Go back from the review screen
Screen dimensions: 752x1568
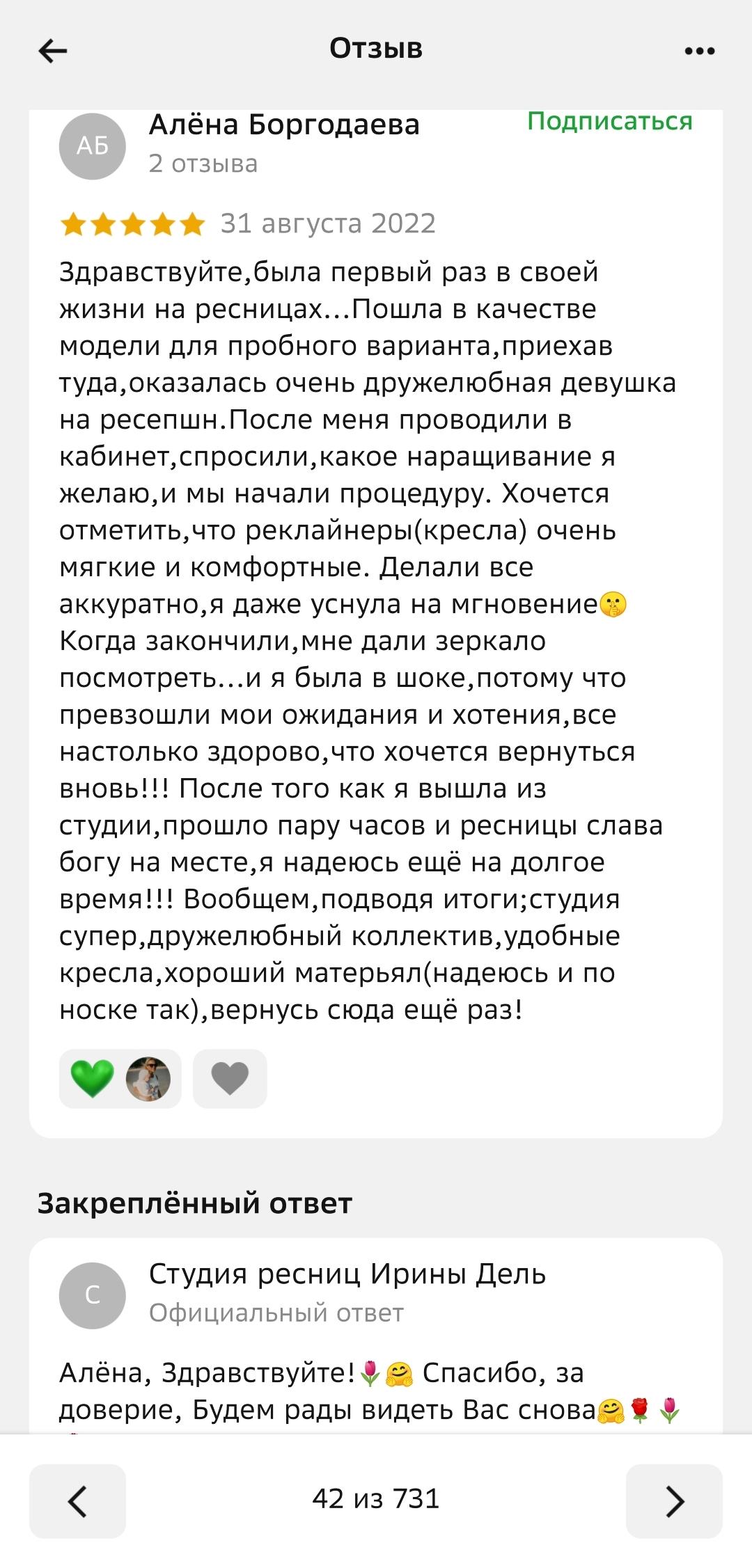[x=53, y=50]
